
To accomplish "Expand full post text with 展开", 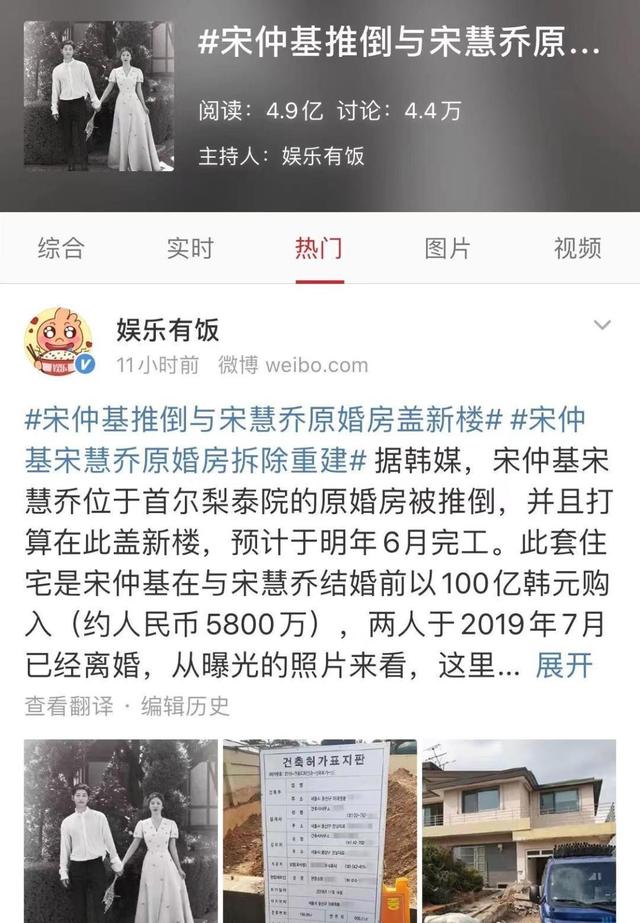I will 564,664.
